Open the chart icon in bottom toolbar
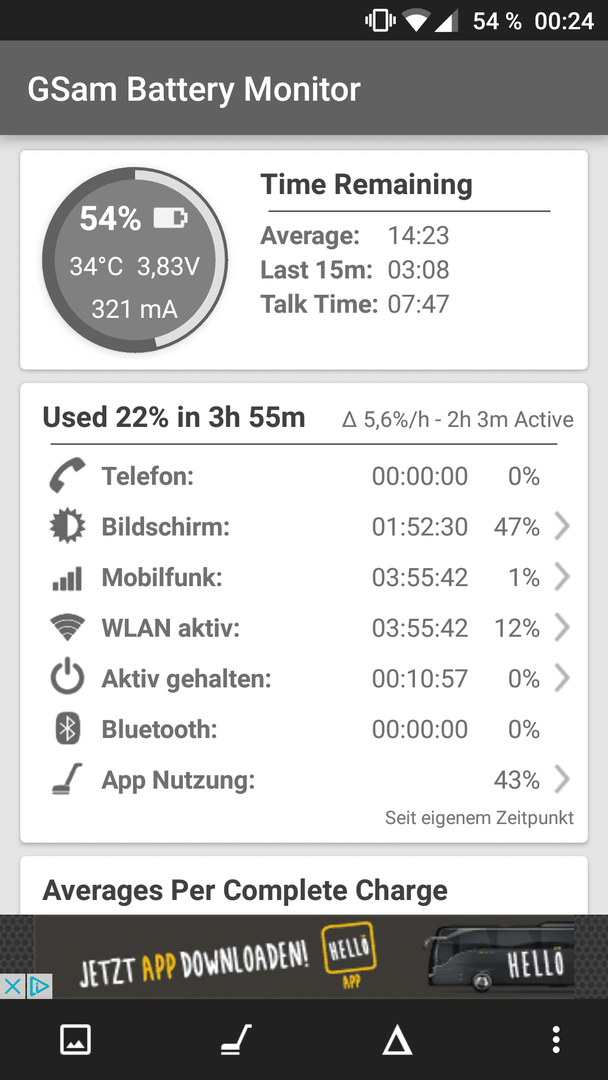Image resolution: width=608 pixels, height=1080 pixels. coord(75,1039)
